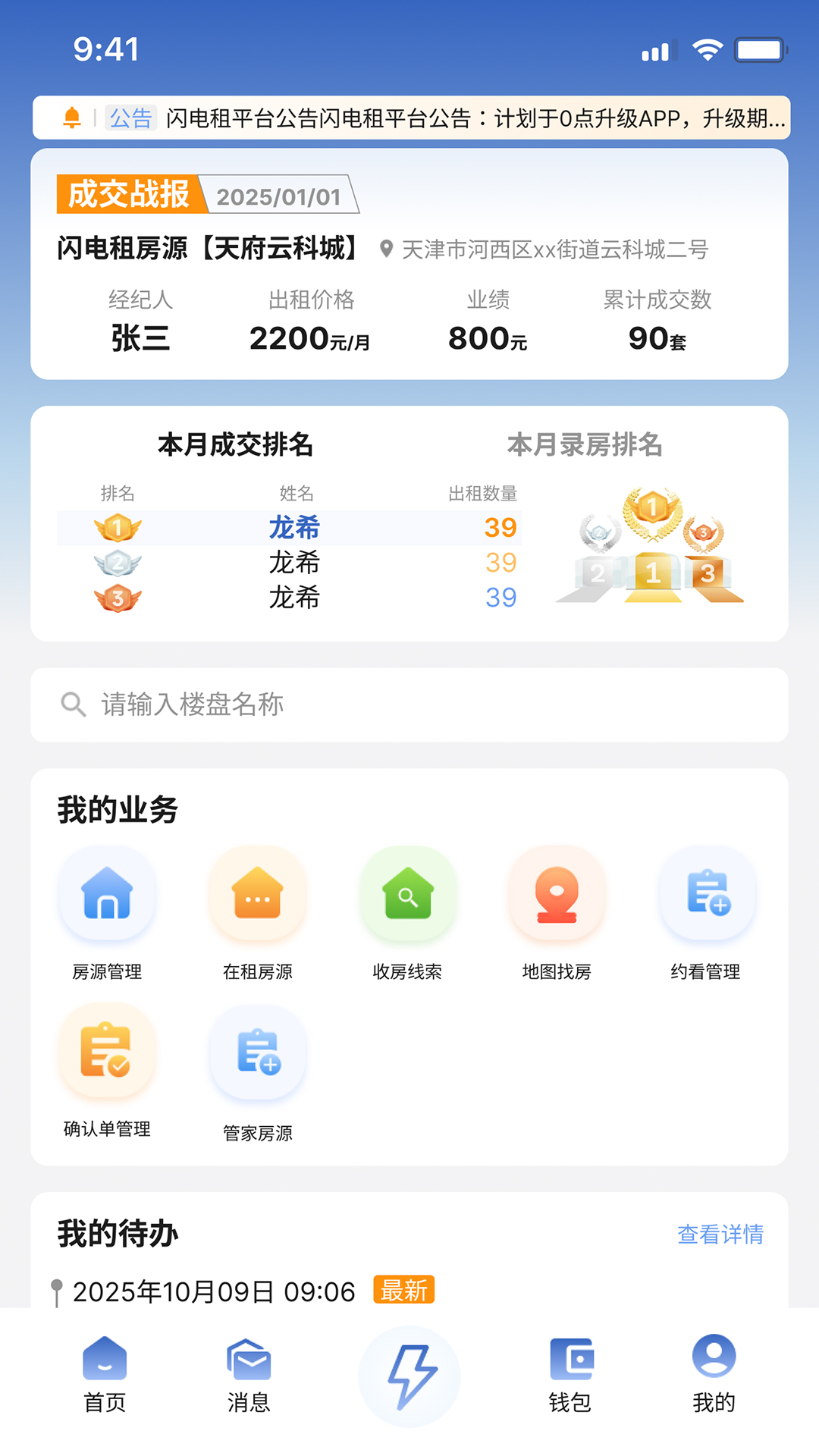Viewport: 819px width, 1456px height.
Task: Tap the central lightning bolt button
Action: (409, 1376)
